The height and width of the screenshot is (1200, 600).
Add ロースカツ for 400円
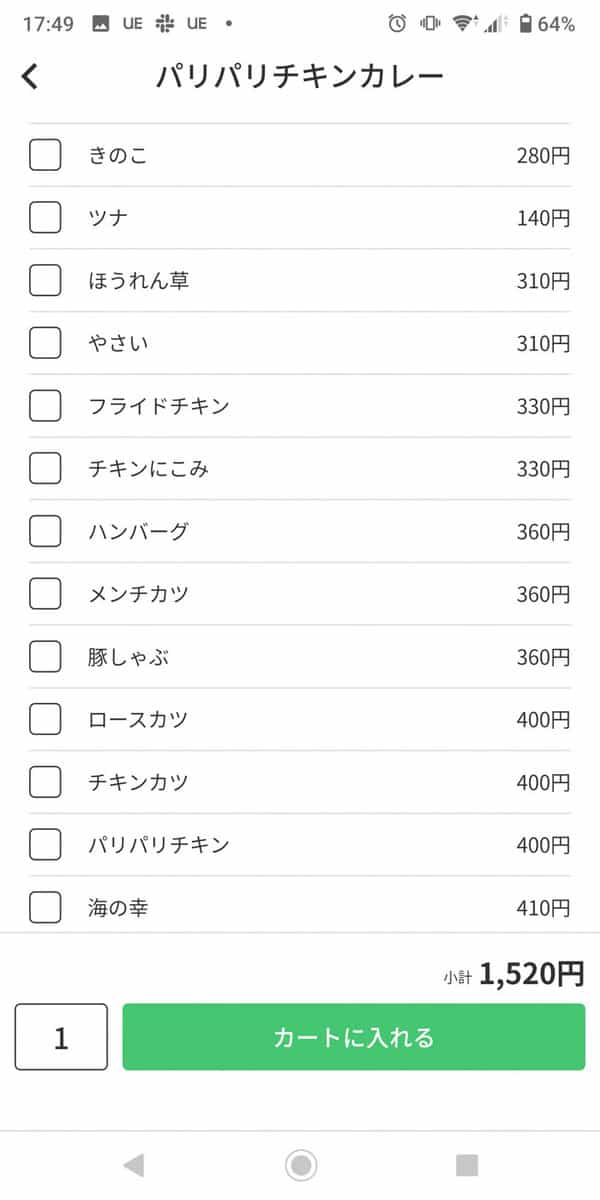[45, 719]
